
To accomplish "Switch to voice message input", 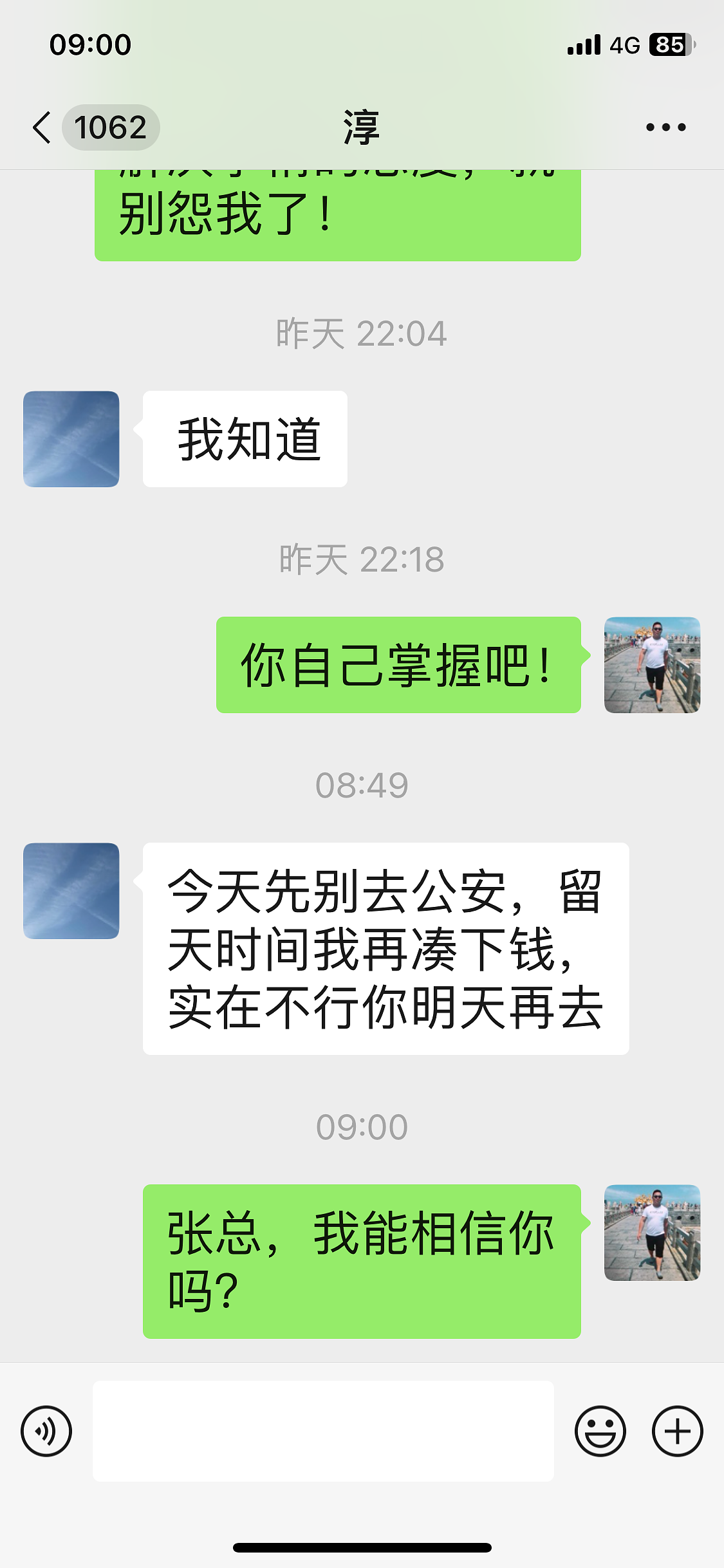I will coord(46,1432).
